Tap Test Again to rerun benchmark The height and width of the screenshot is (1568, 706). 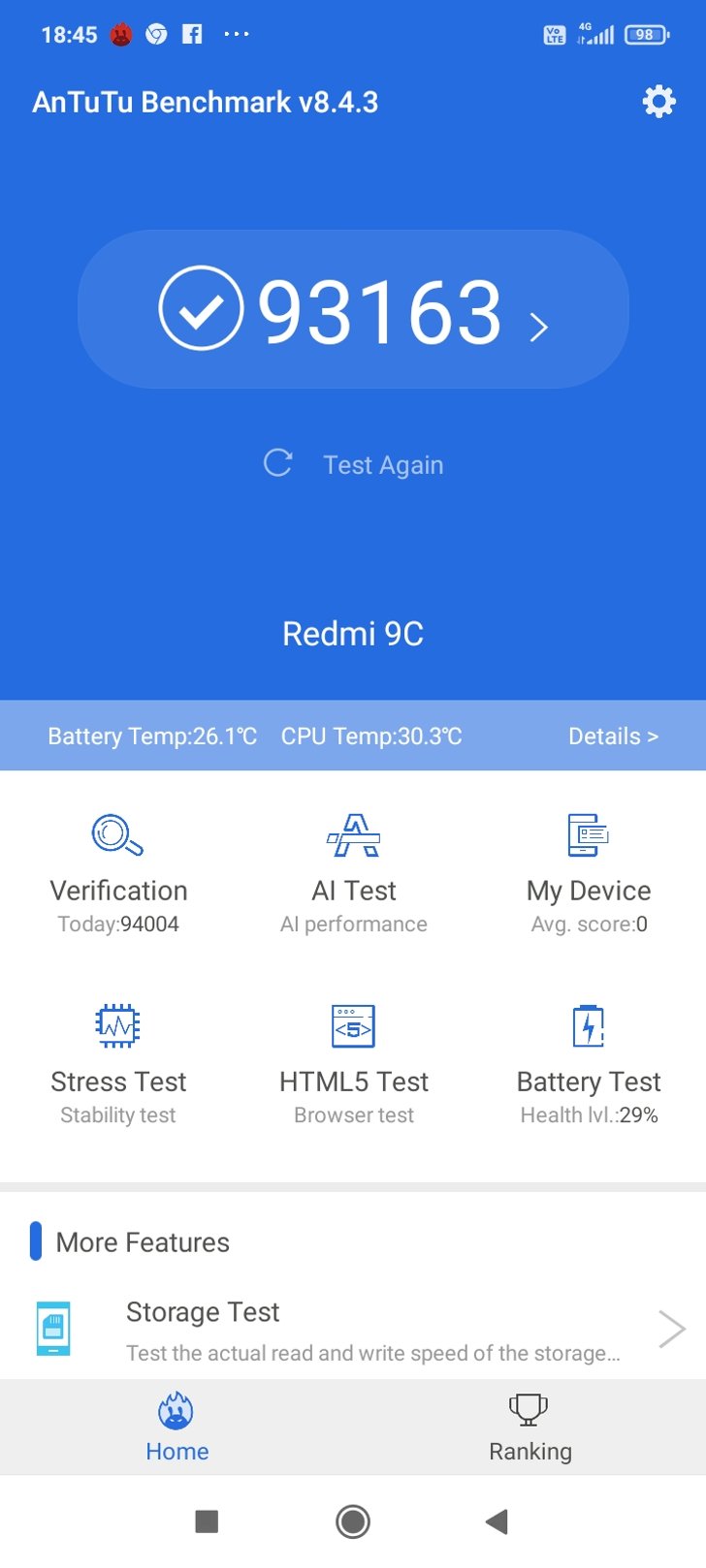coord(353,464)
